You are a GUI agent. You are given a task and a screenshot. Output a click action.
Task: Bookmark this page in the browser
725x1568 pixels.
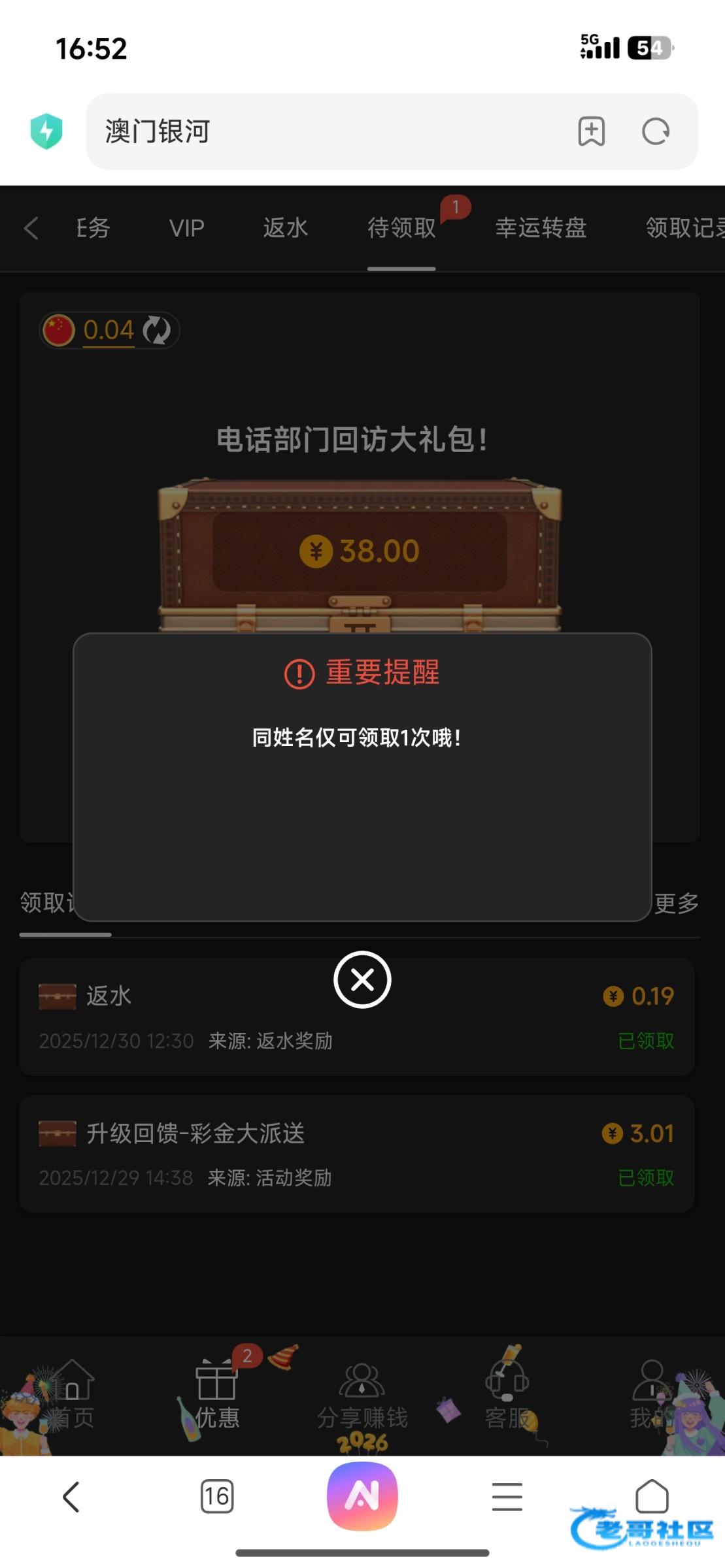(x=591, y=131)
